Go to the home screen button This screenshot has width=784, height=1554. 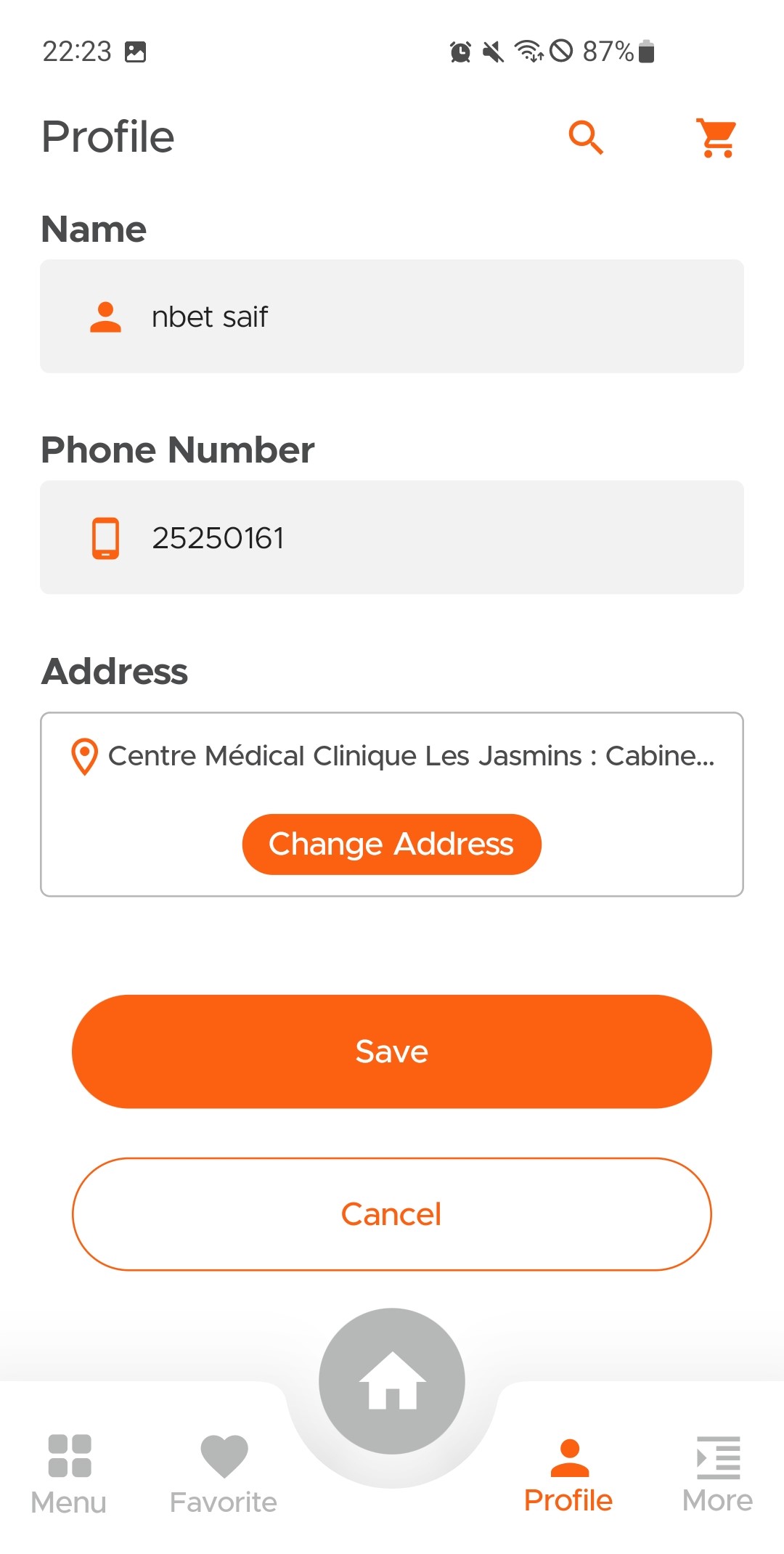pos(392,1380)
